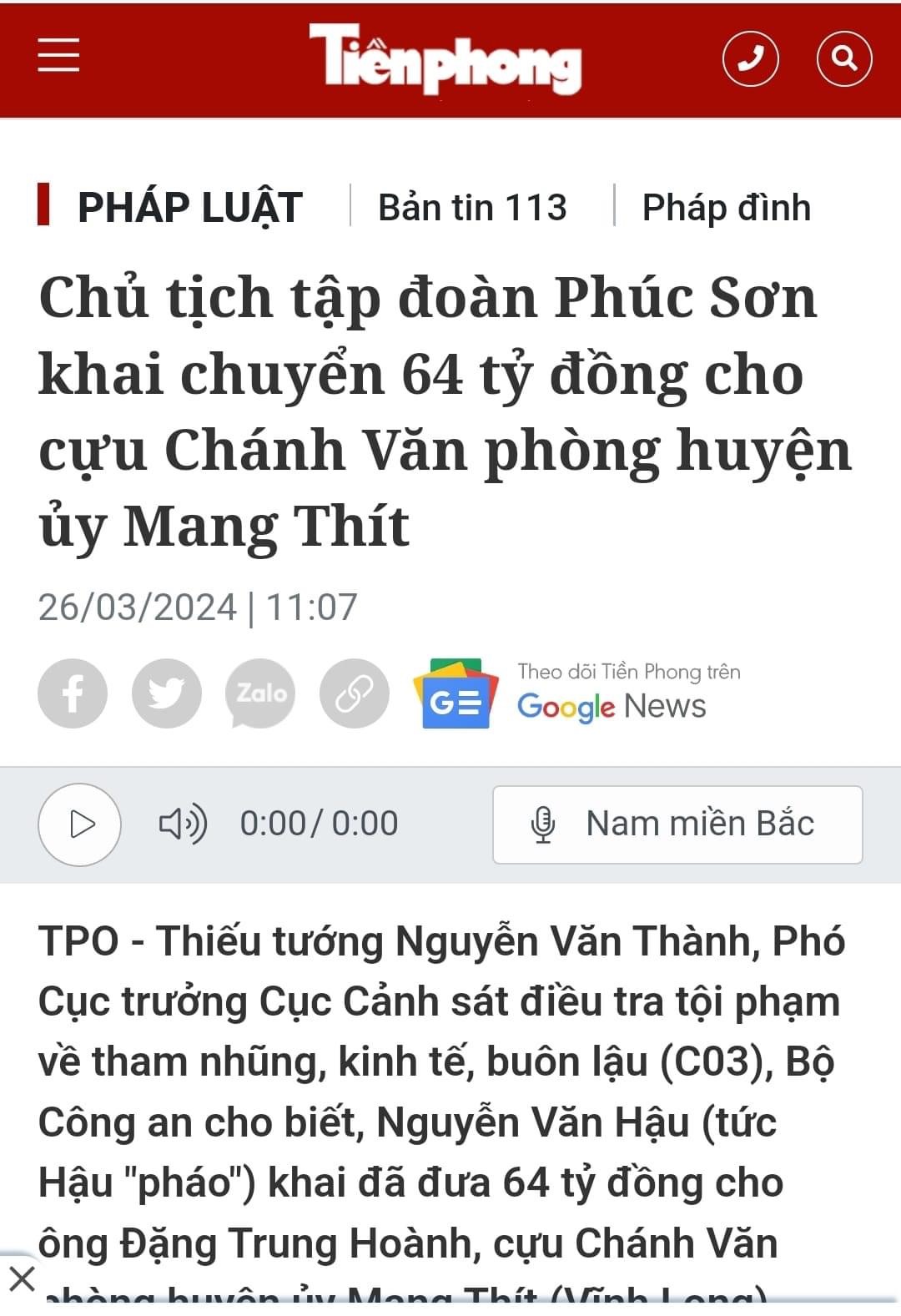Dismiss the bottom banner
Screen dimensions: 901x1316
click(x=22, y=1278)
